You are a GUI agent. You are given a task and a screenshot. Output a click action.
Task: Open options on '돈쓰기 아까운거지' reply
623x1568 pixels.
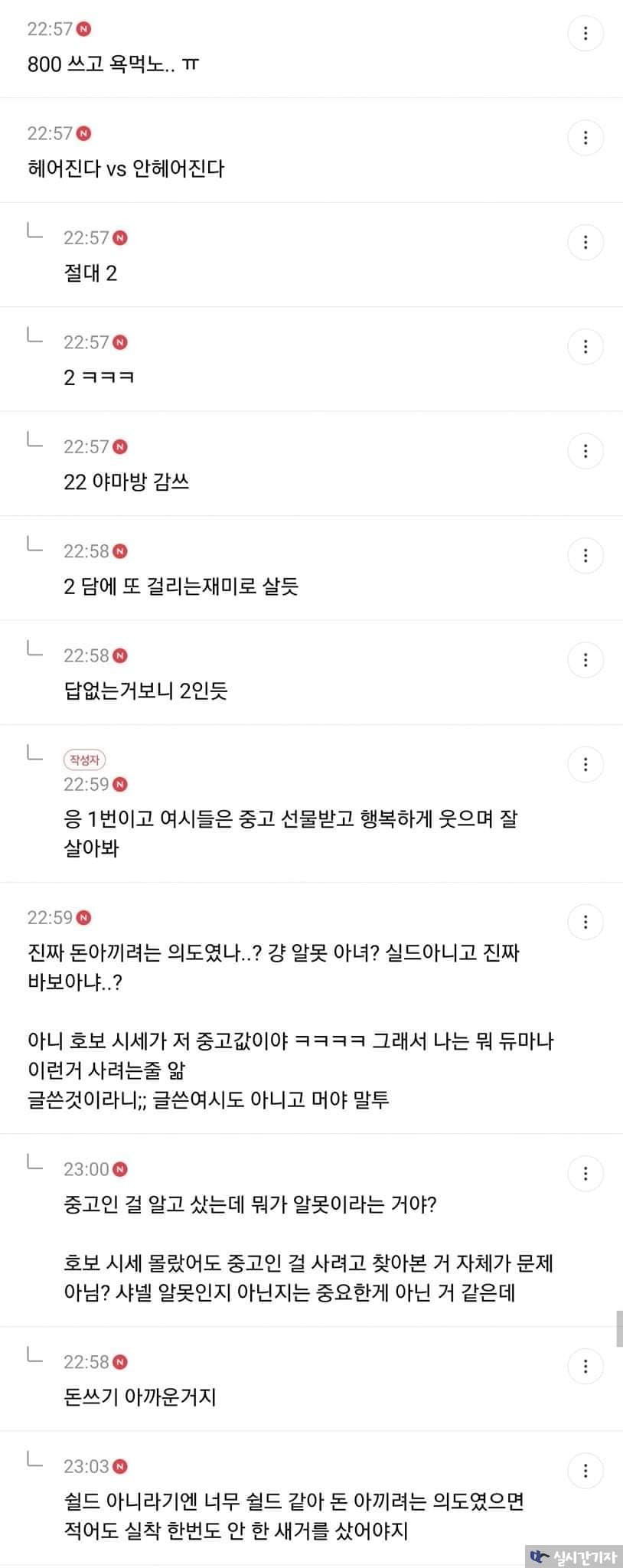[x=585, y=1367]
